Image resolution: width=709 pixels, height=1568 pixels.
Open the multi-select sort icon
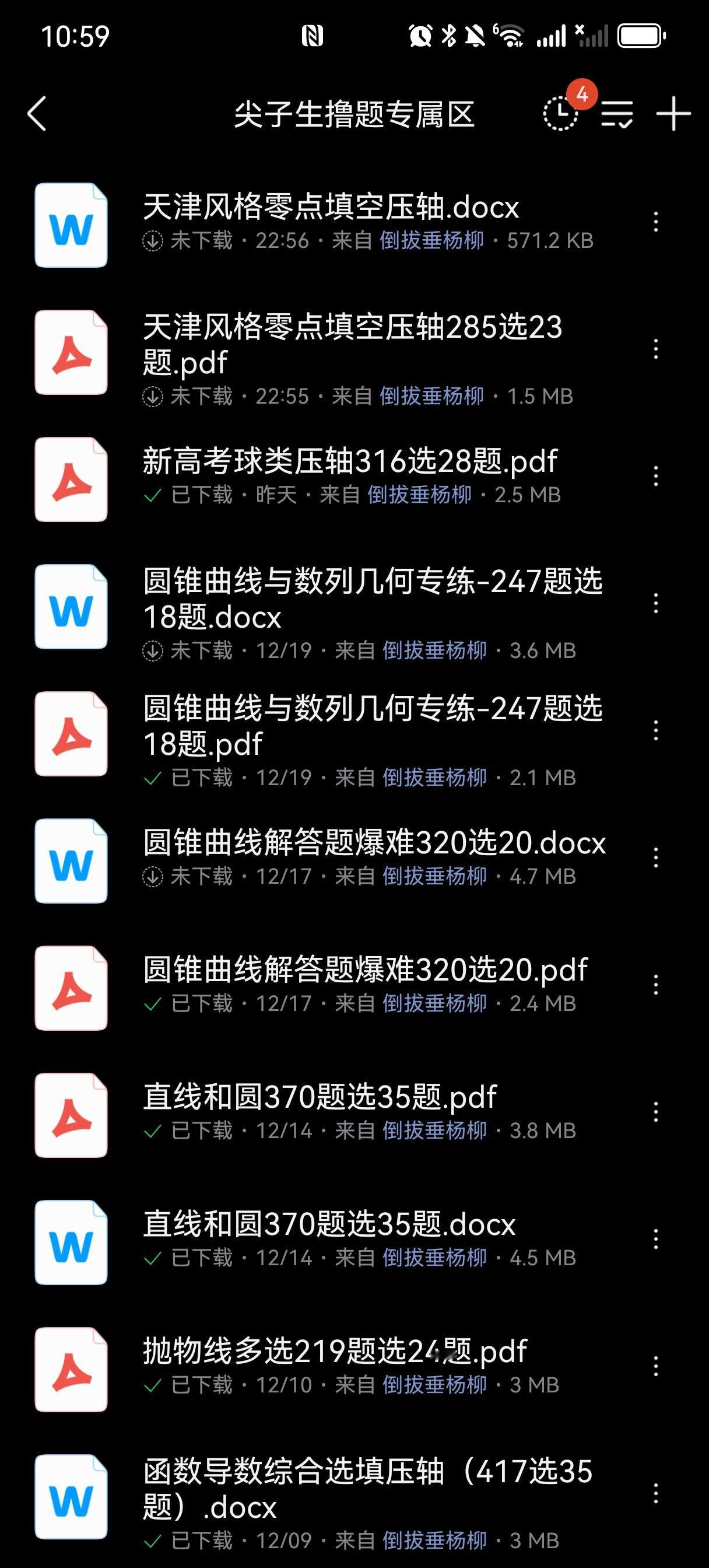pyautogui.click(x=616, y=114)
